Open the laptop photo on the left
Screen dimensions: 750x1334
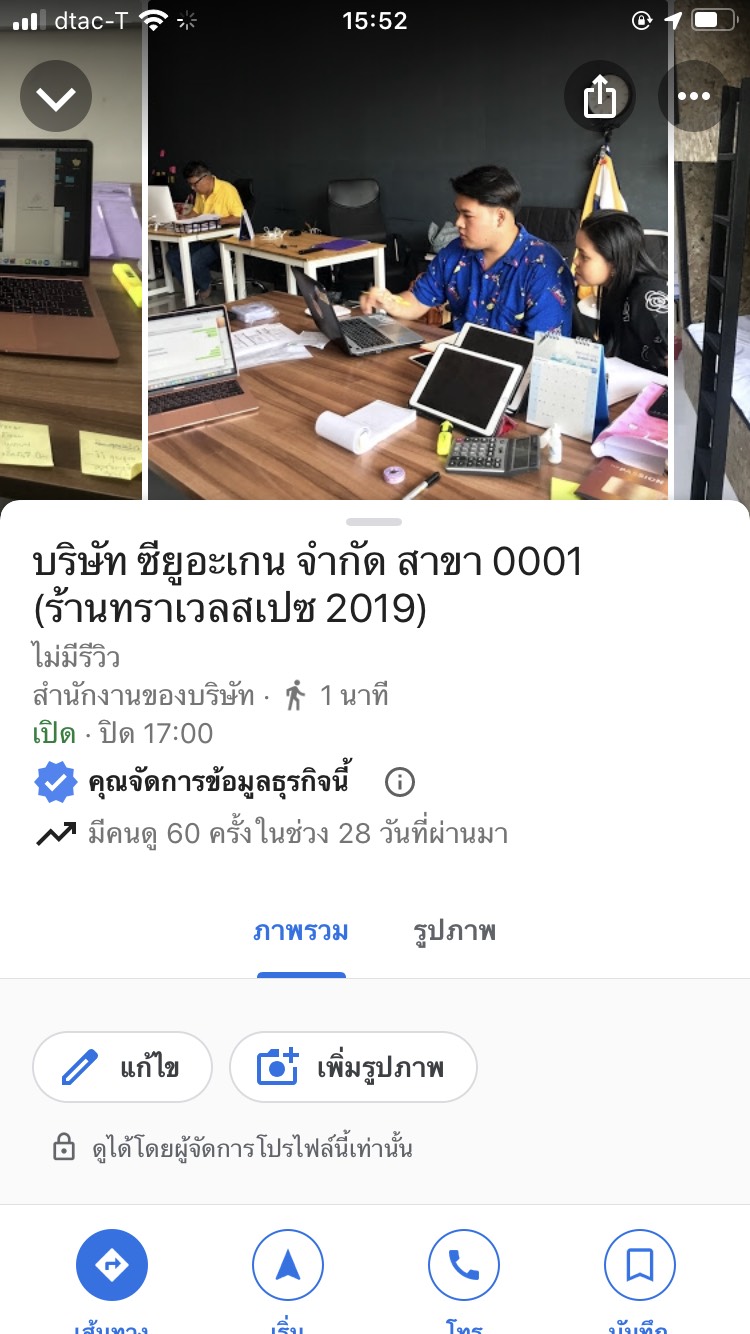tap(70, 300)
